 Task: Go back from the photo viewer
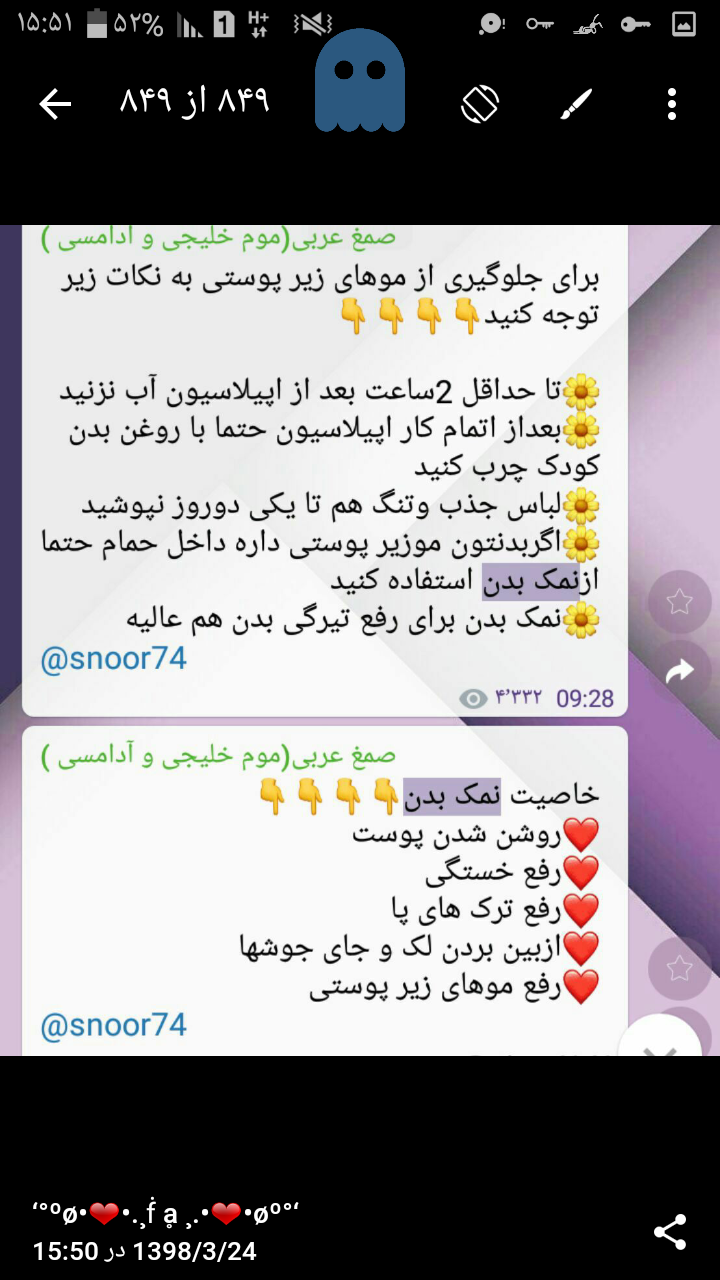tap(55, 103)
